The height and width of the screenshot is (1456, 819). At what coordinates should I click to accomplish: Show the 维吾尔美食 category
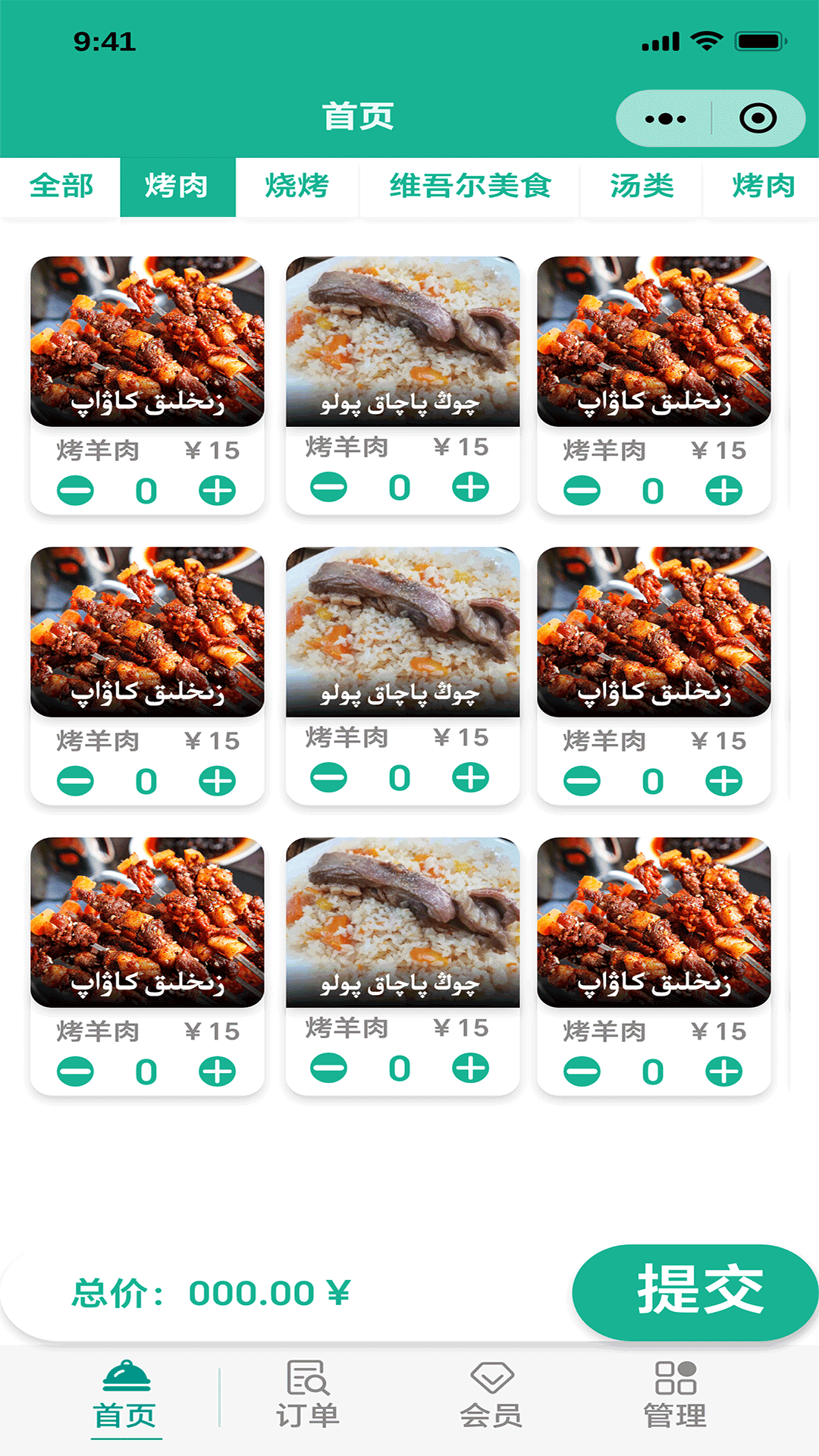point(470,187)
